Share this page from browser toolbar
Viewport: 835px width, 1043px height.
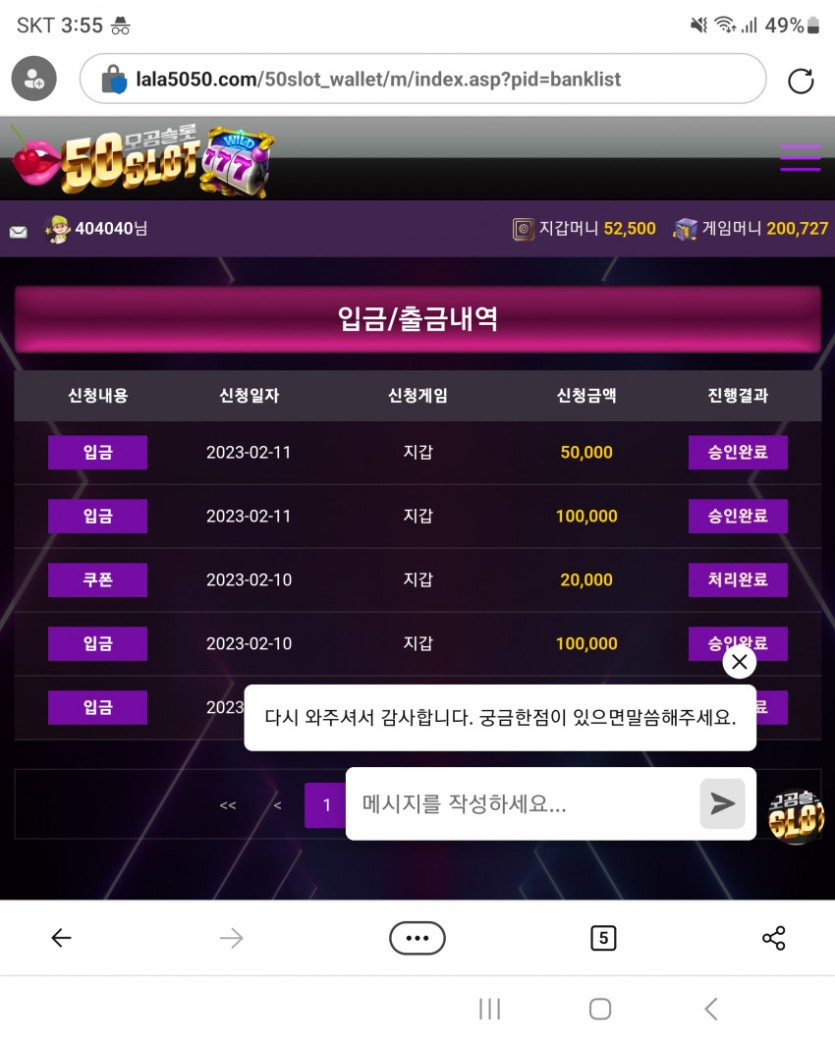pos(773,938)
